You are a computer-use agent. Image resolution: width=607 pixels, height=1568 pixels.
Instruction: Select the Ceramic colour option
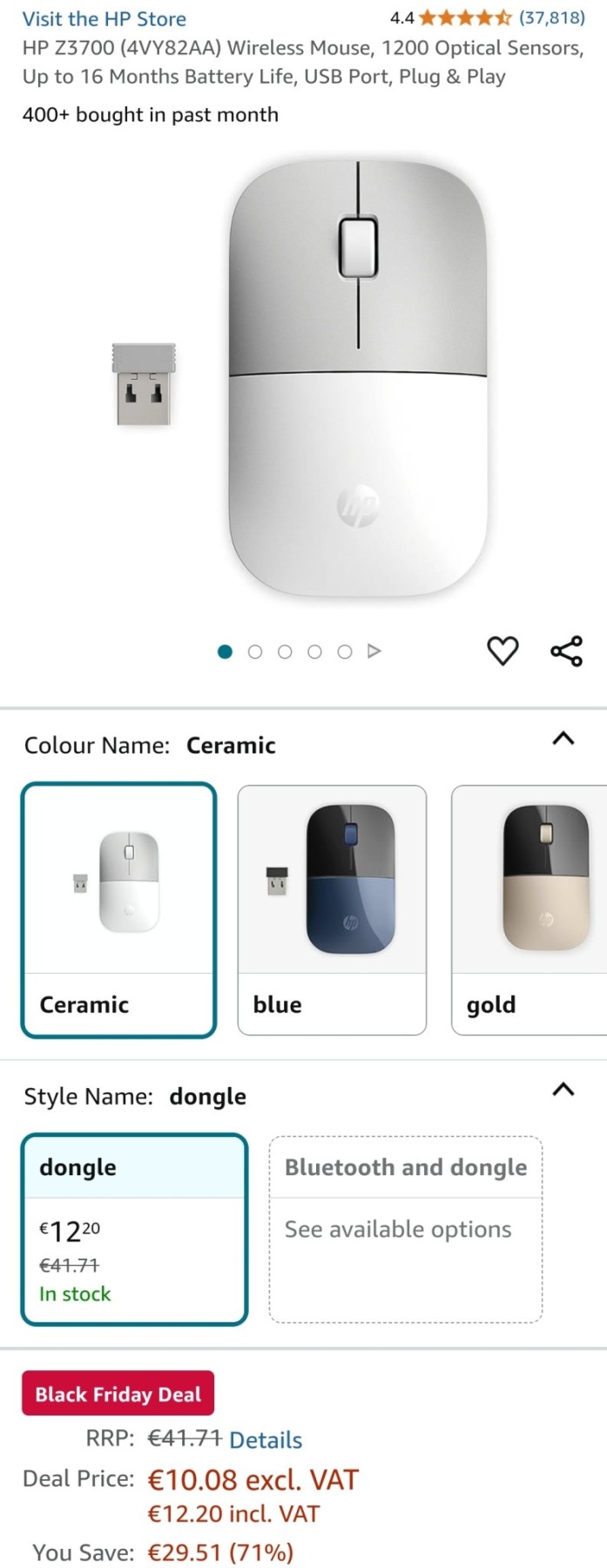[118, 910]
